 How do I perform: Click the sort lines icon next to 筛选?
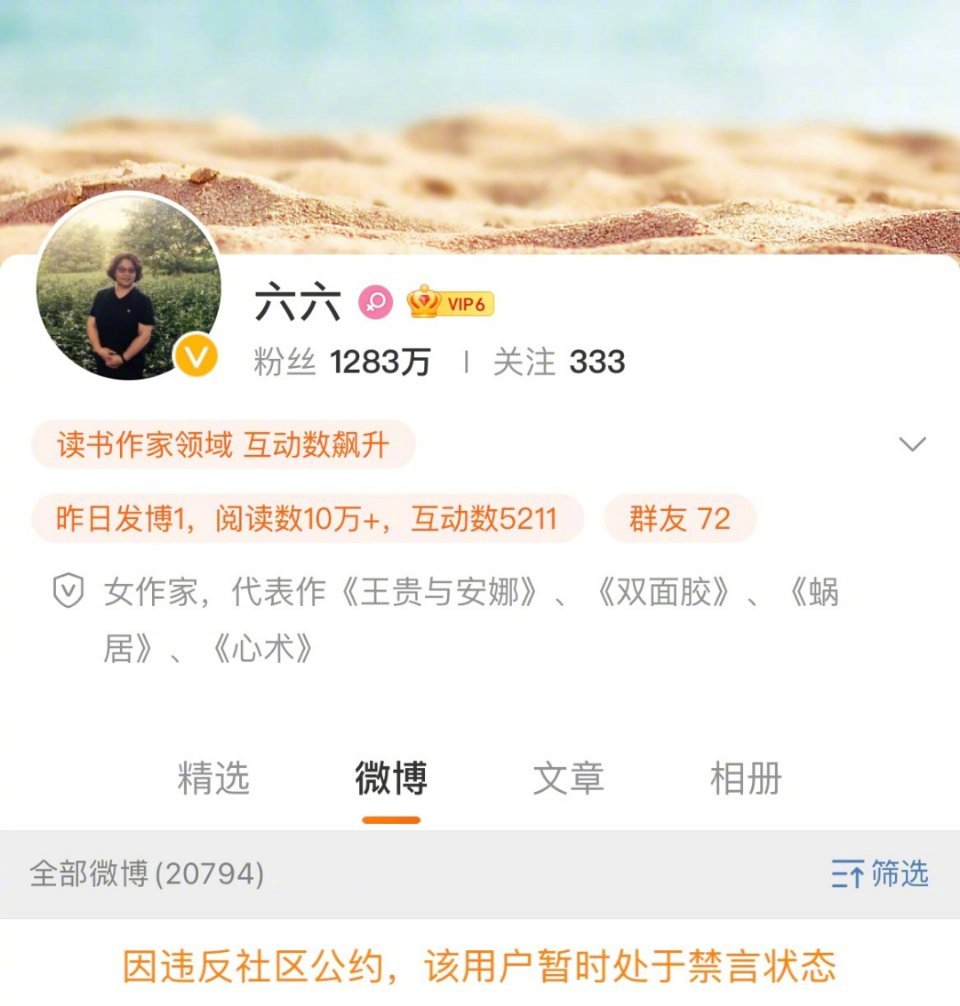849,874
